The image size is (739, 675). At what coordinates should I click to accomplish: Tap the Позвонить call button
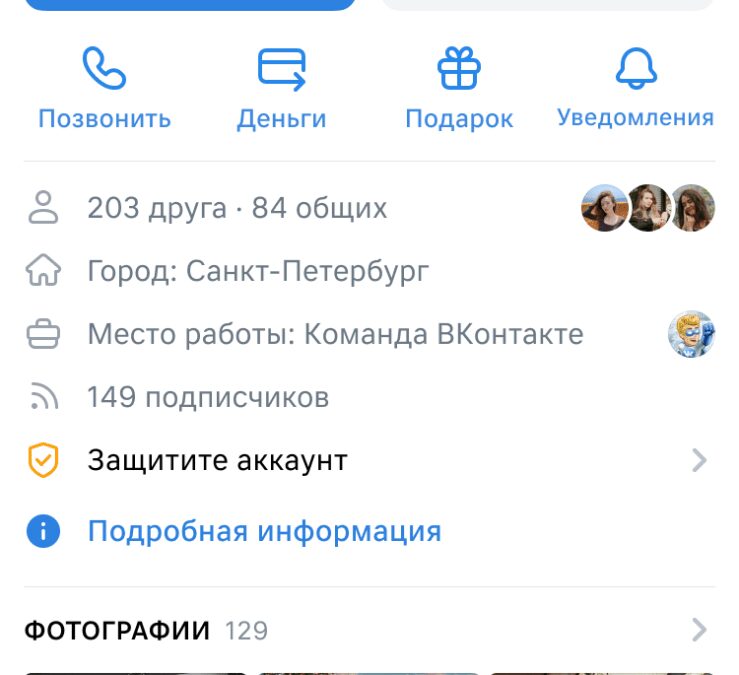[x=104, y=89]
